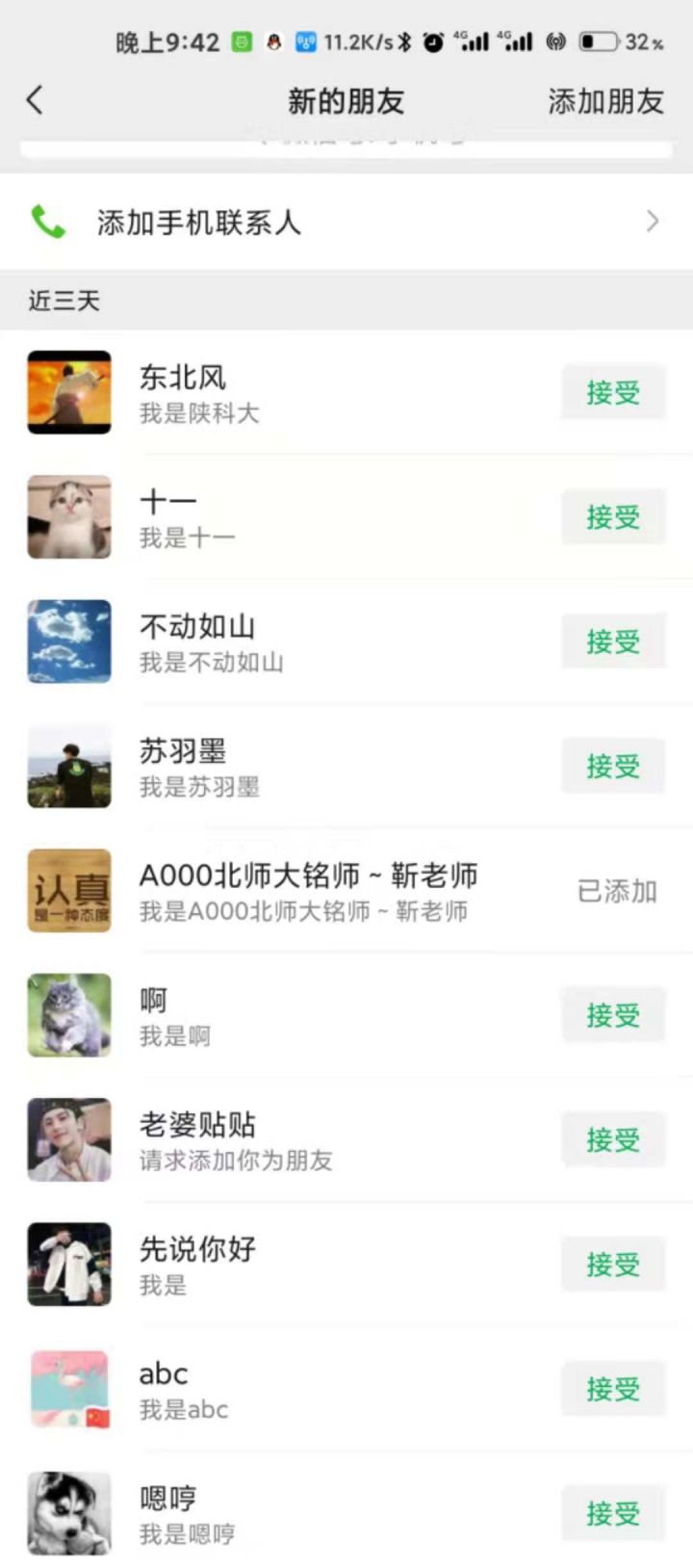Open 东北风's profile avatar
The width and height of the screenshot is (693, 1568).
point(68,392)
